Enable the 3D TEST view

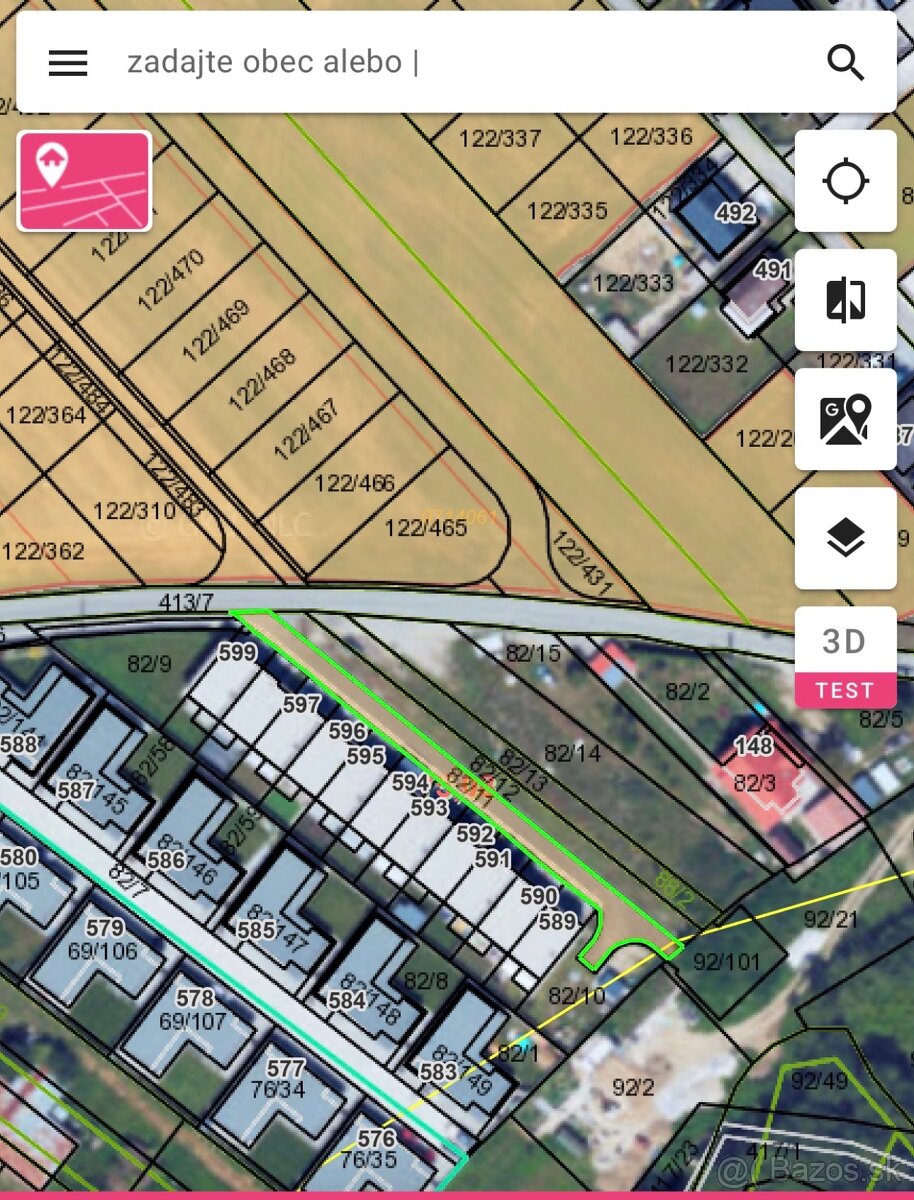coord(845,656)
